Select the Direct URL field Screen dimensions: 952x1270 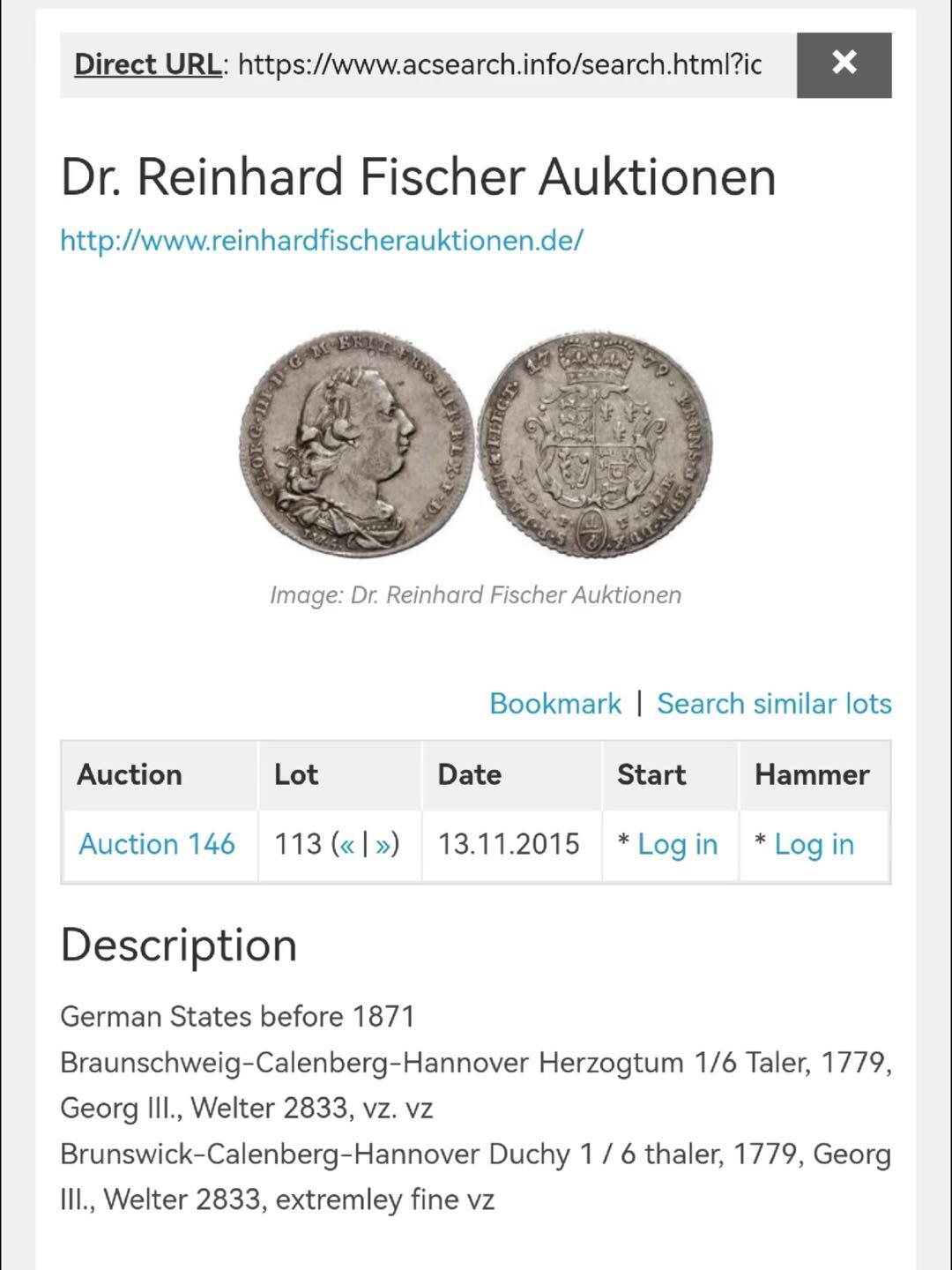499,64
